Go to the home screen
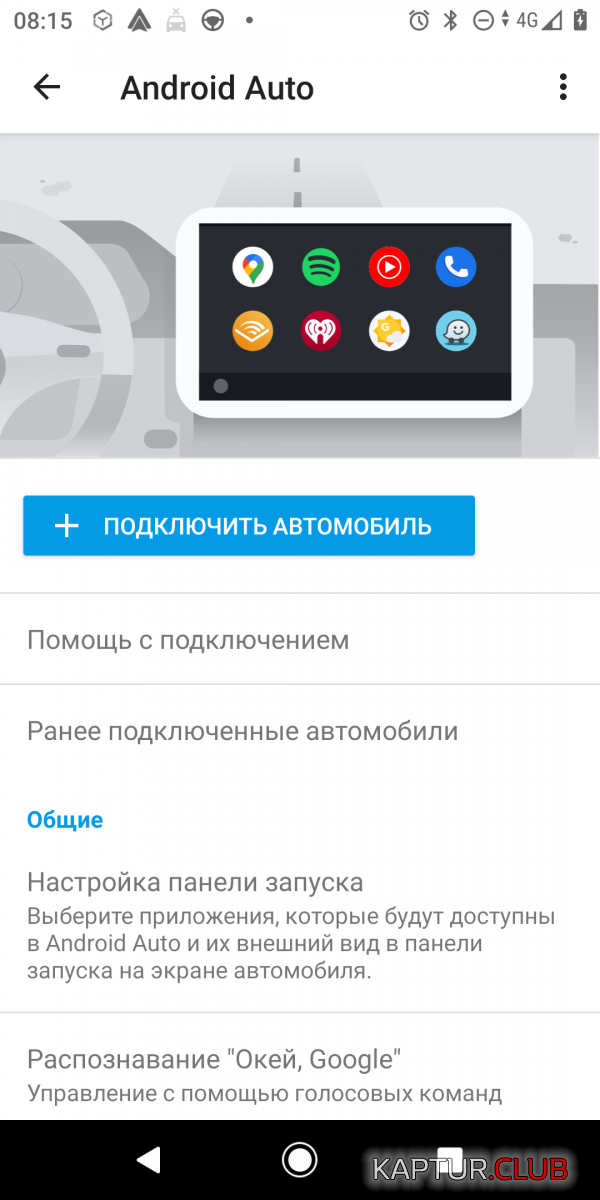The width and height of the screenshot is (600, 1200). pyautogui.click(x=299, y=1160)
